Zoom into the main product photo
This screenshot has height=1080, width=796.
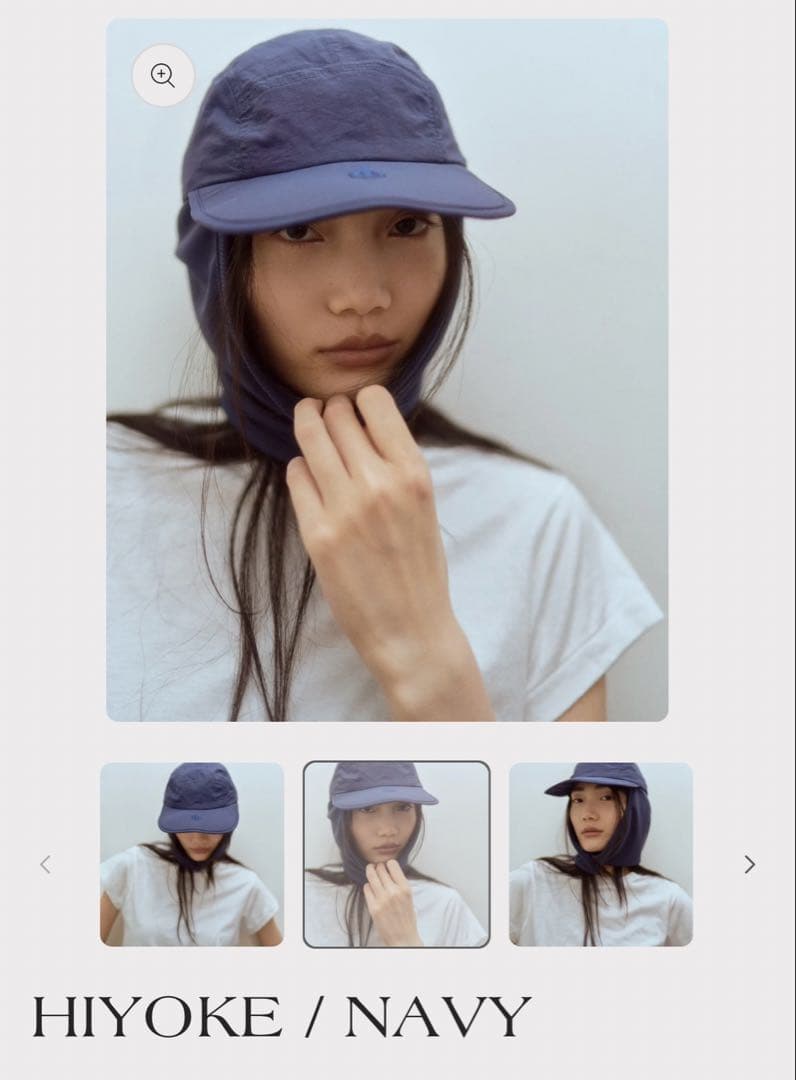[163, 75]
